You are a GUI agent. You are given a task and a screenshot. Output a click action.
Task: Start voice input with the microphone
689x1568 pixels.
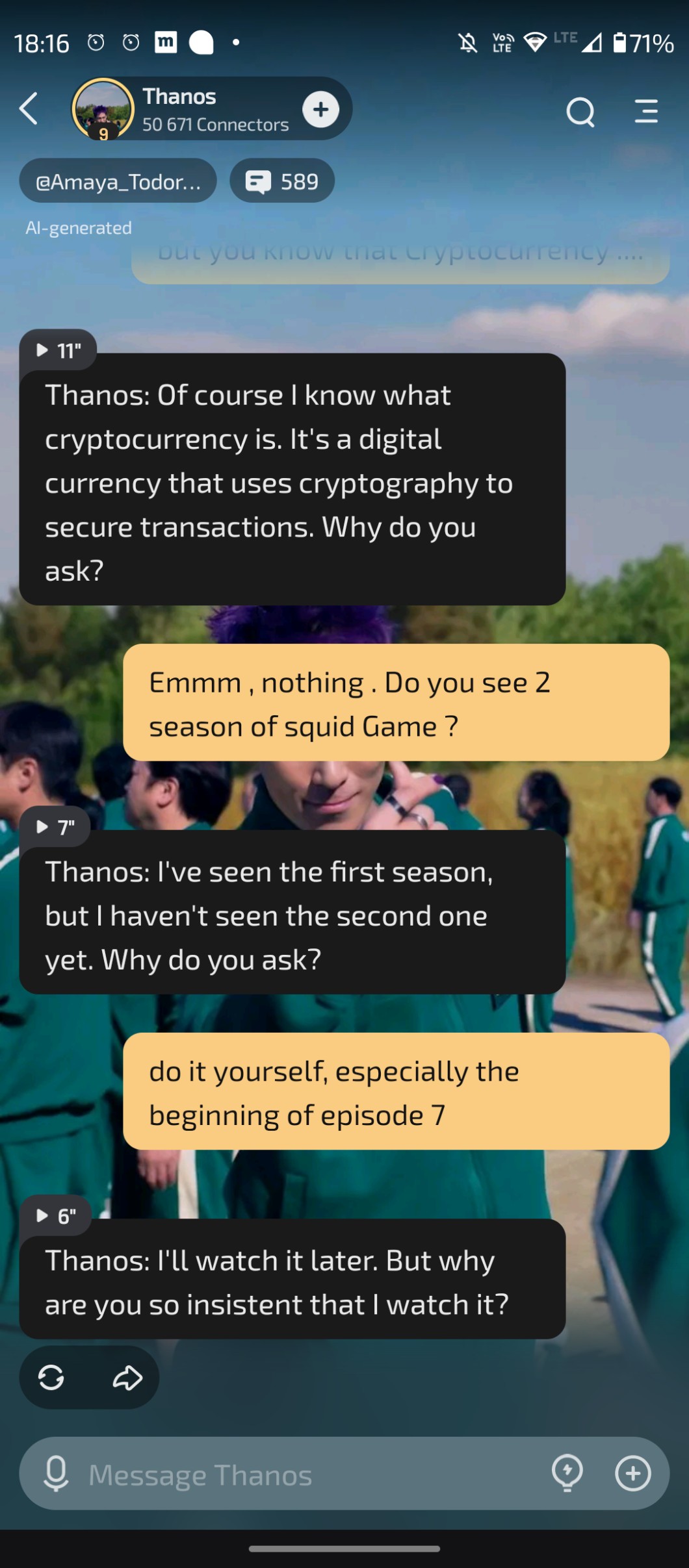click(56, 1473)
